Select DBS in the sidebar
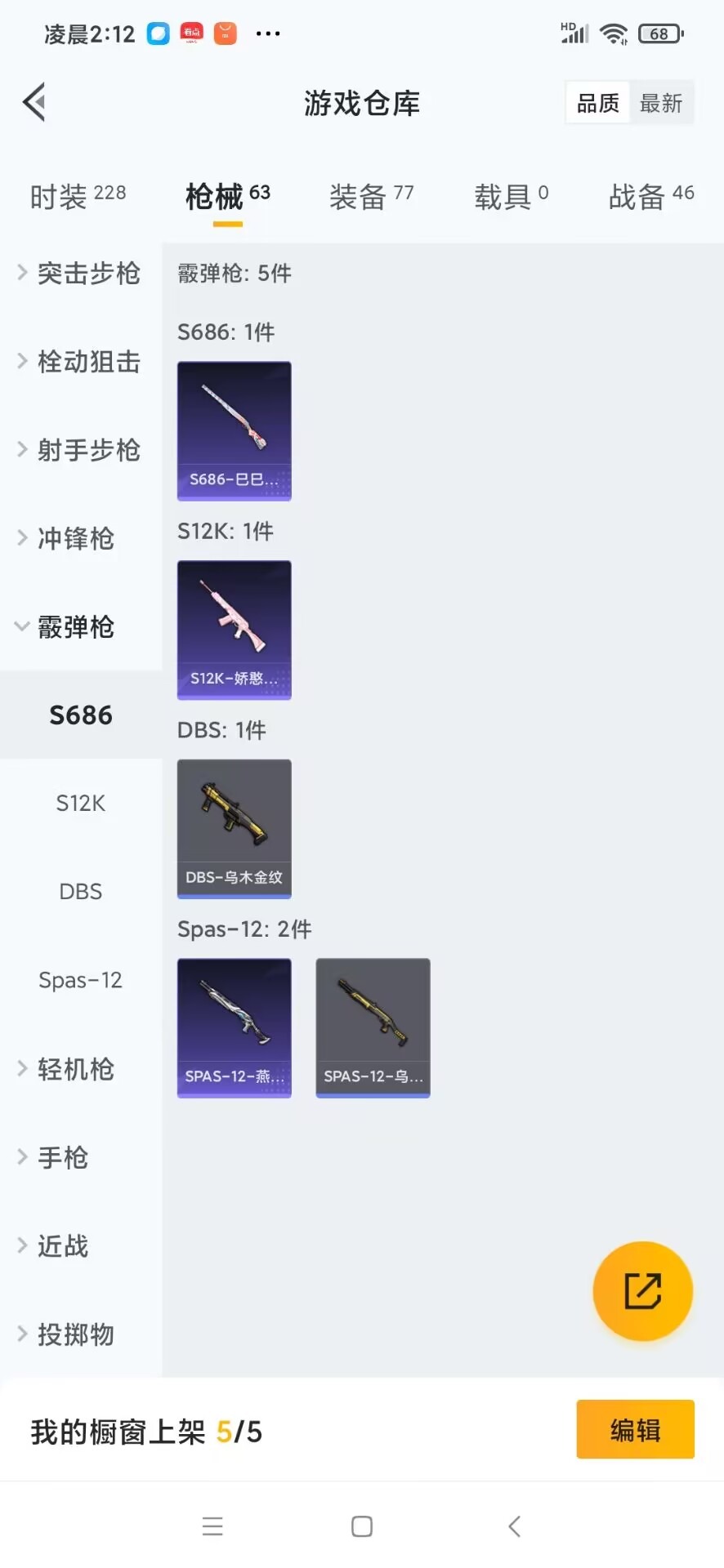 80,892
